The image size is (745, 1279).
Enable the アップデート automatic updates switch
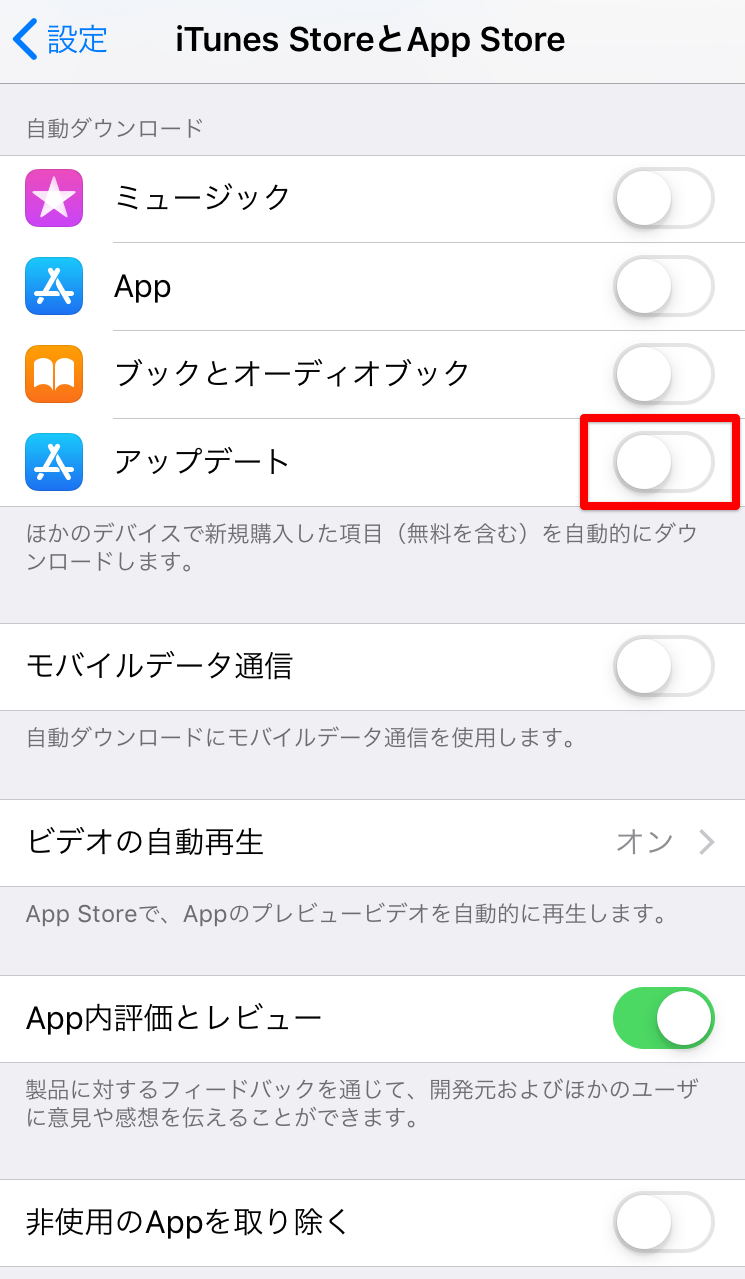point(663,462)
